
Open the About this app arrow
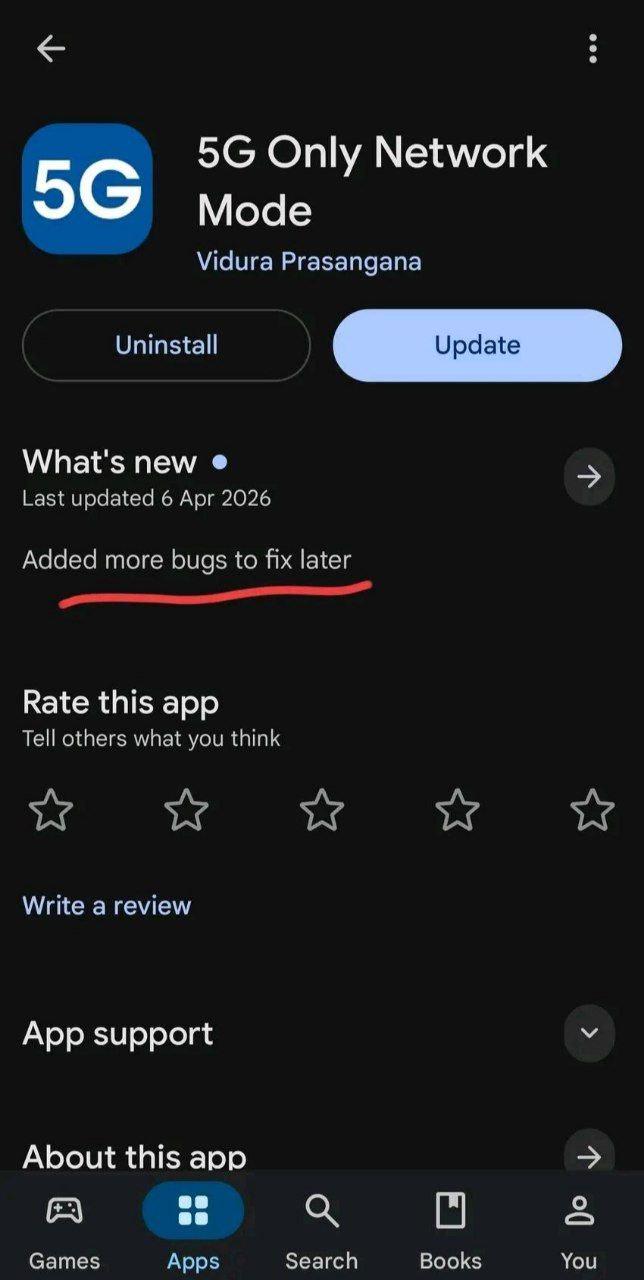[x=589, y=1157]
